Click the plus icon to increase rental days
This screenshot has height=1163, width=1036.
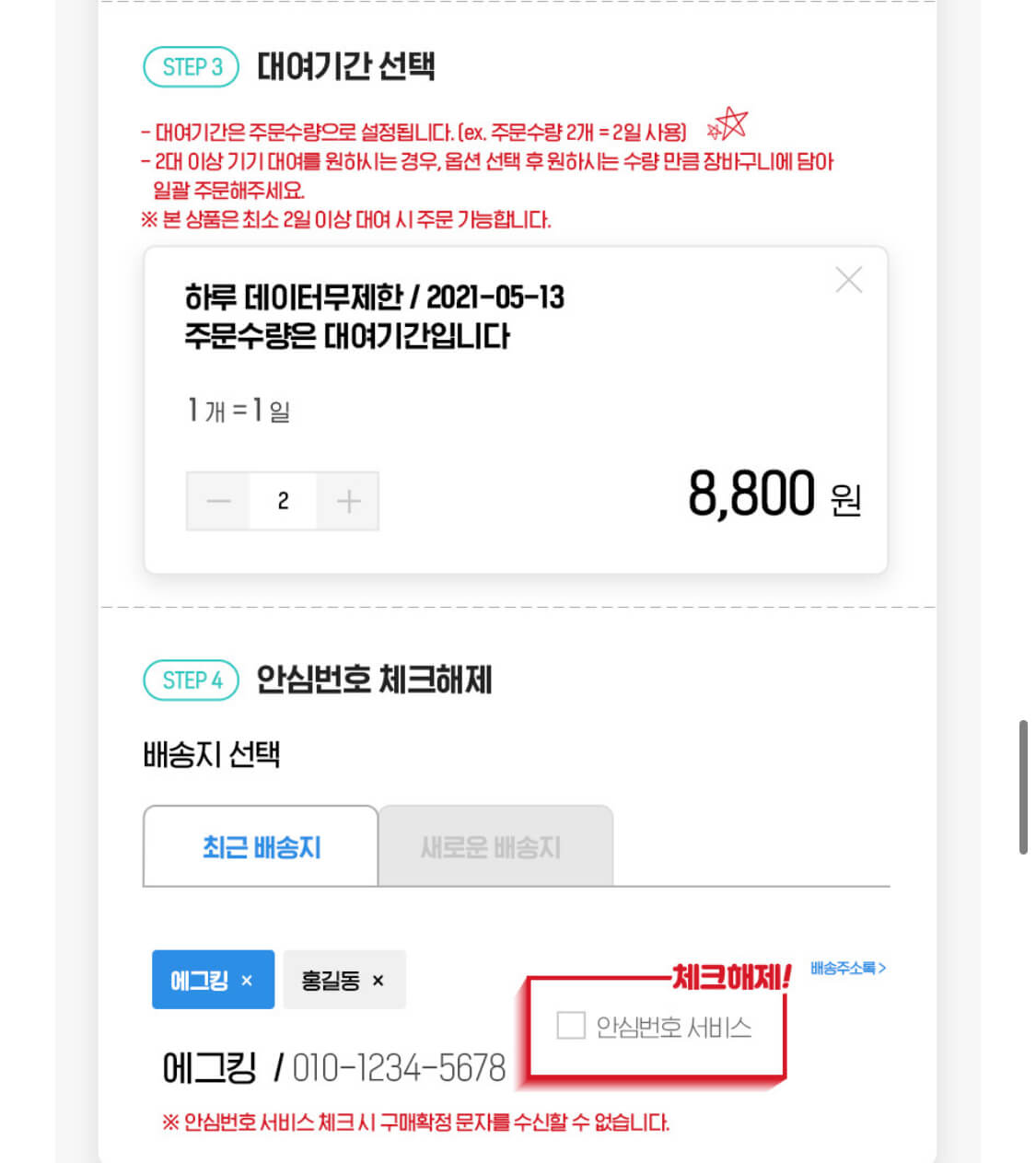(x=348, y=501)
